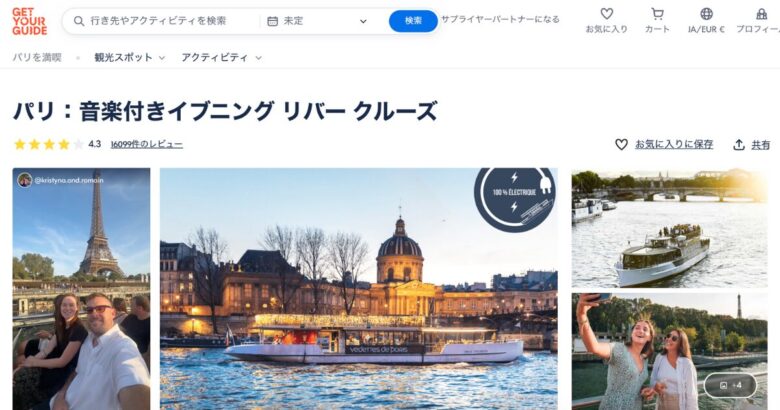Open the プロフィール profile menu

(x=760, y=21)
